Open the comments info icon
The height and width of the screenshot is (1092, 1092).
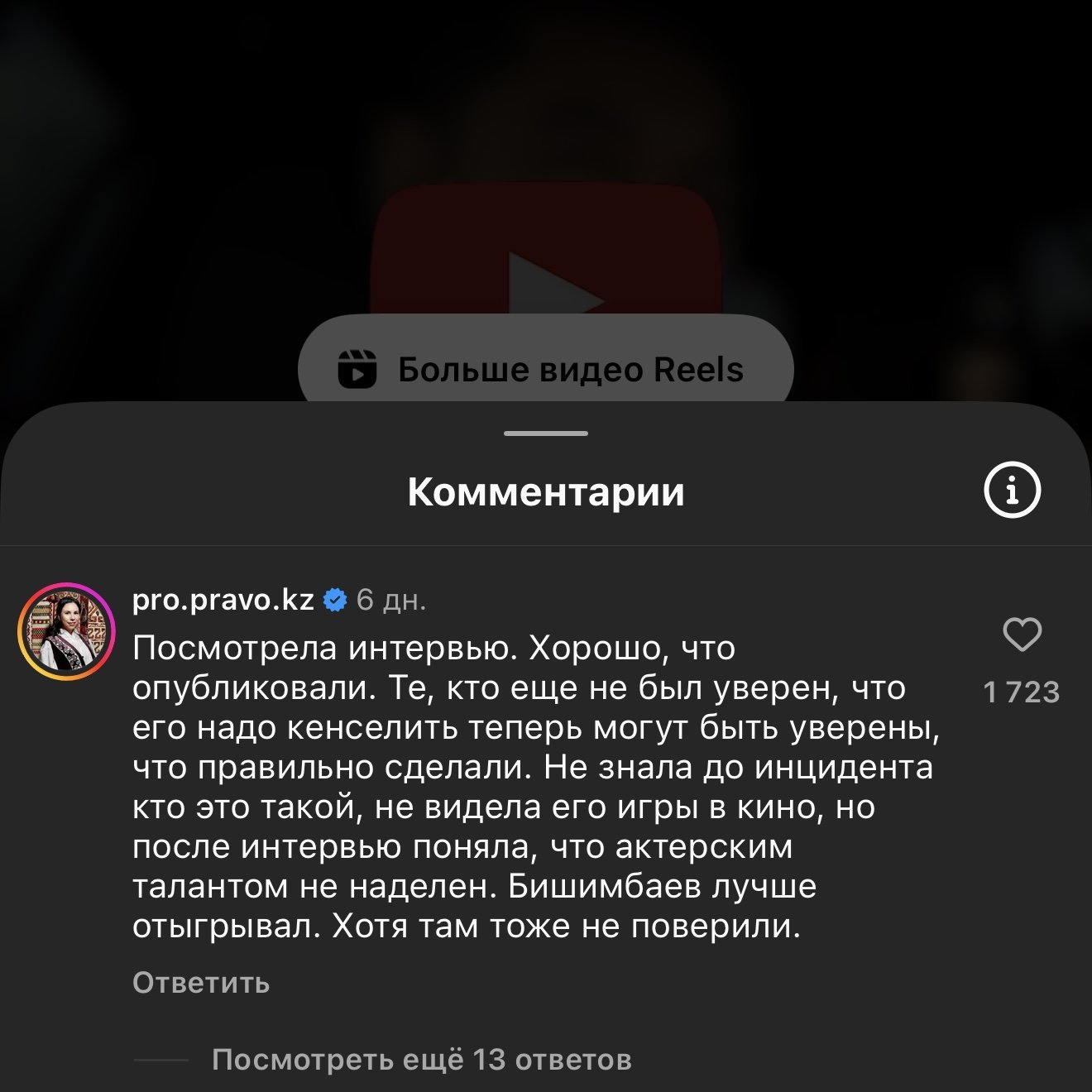tap(1012, 491)
